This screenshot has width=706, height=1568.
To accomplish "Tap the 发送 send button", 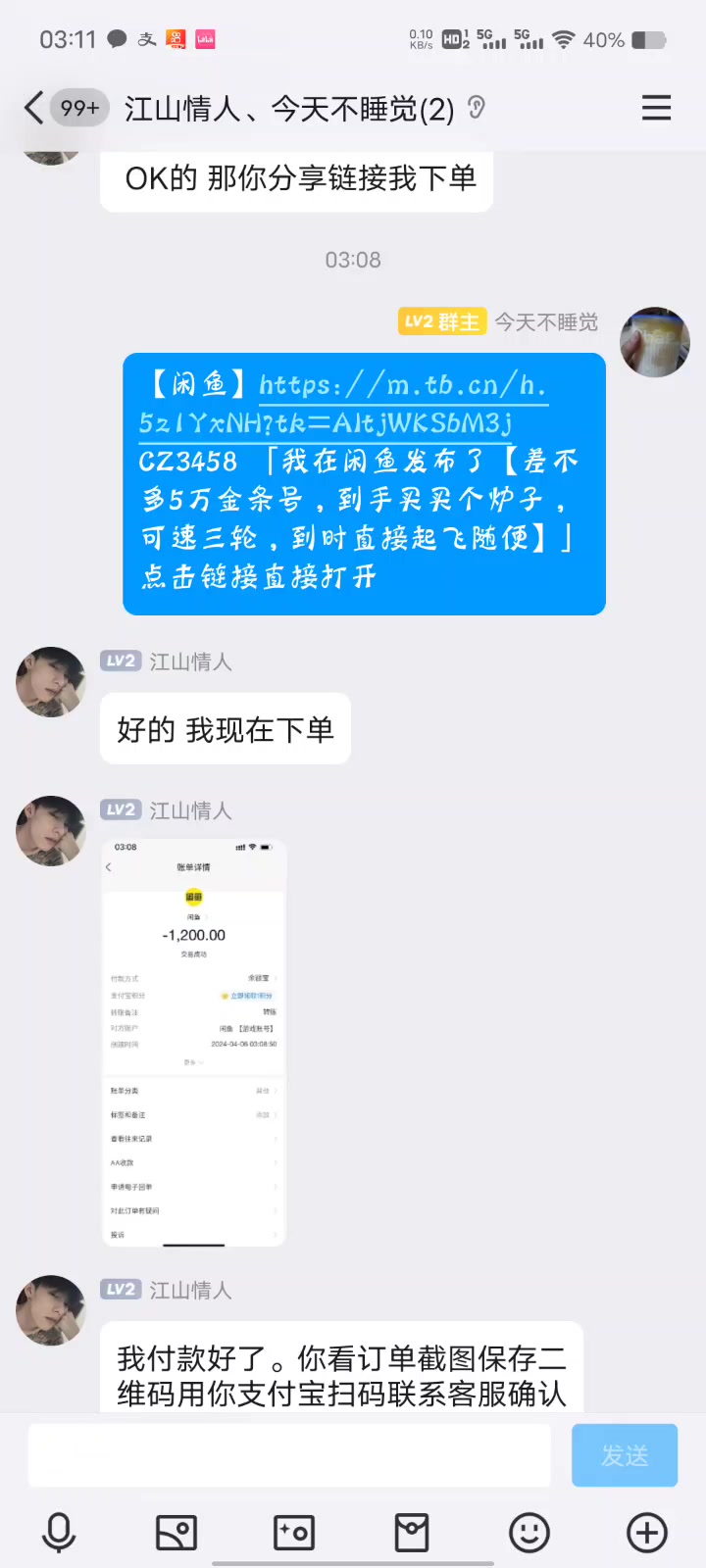I will (x=625, y=1455).
